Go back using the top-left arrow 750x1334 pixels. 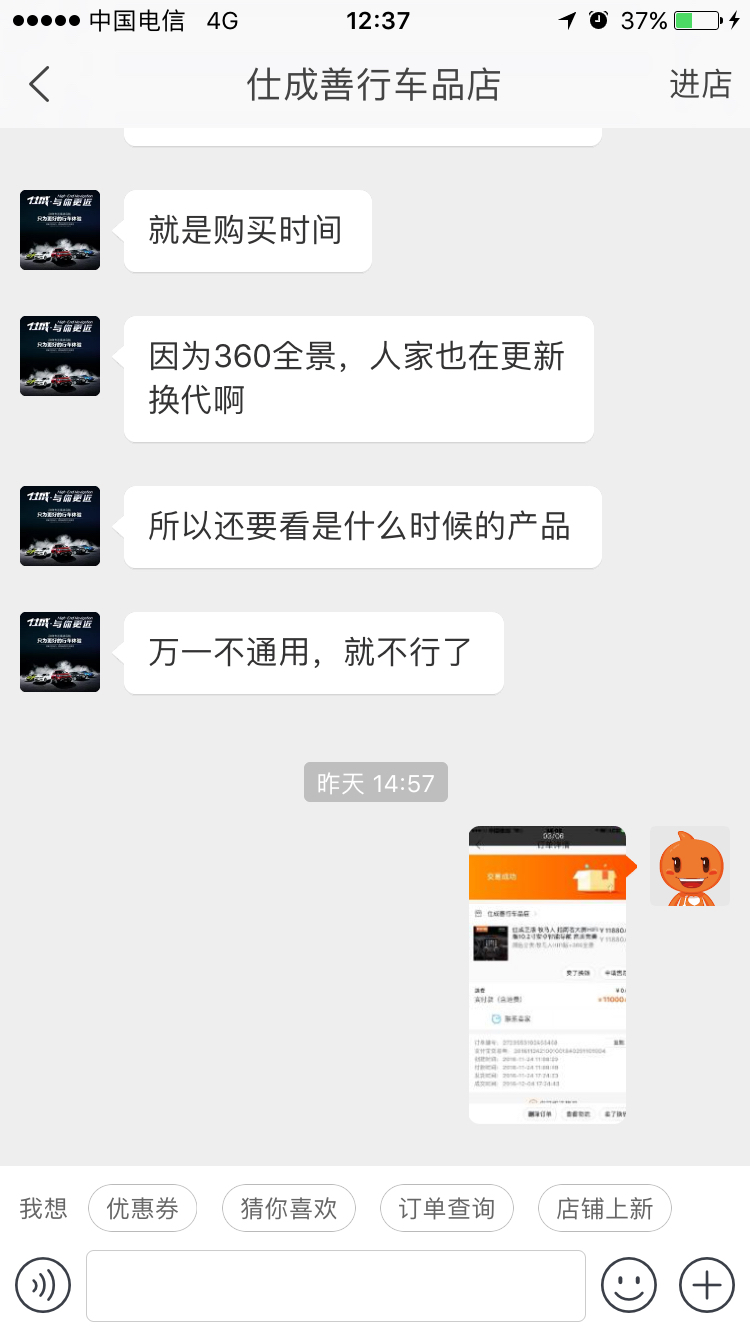(40, 85)
